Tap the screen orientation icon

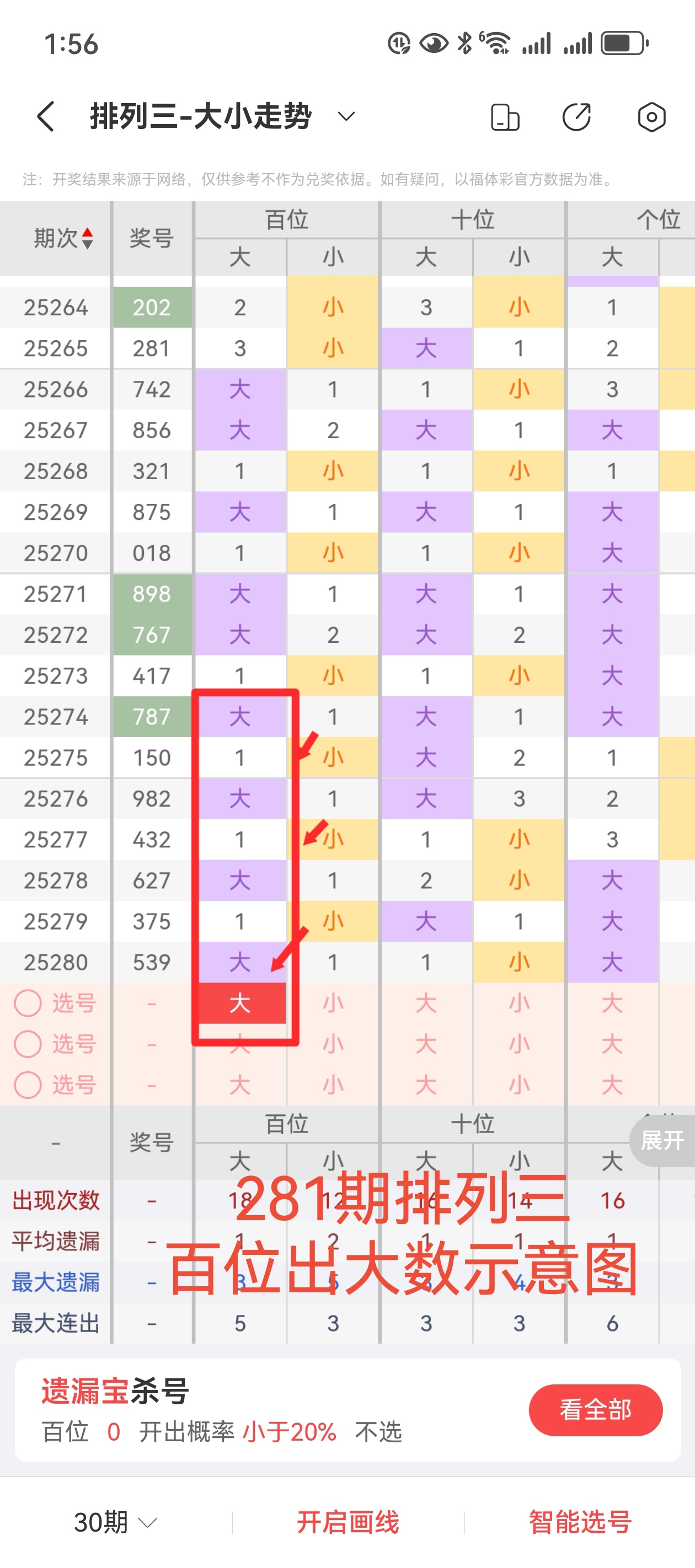[505, 117]
